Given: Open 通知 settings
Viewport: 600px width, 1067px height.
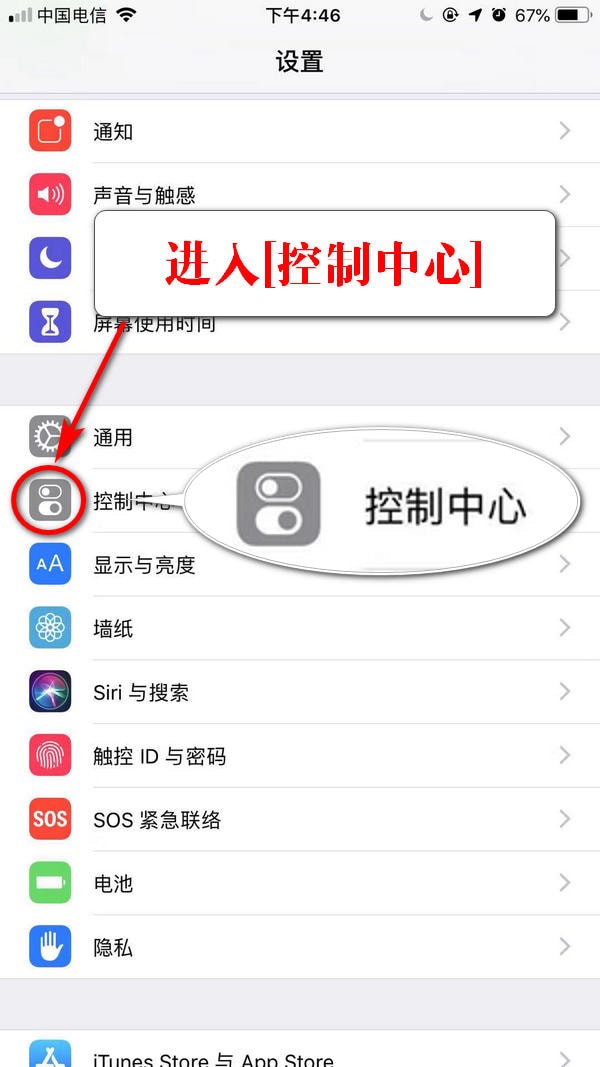Looking at the screenshot, I should coord(113,132).
